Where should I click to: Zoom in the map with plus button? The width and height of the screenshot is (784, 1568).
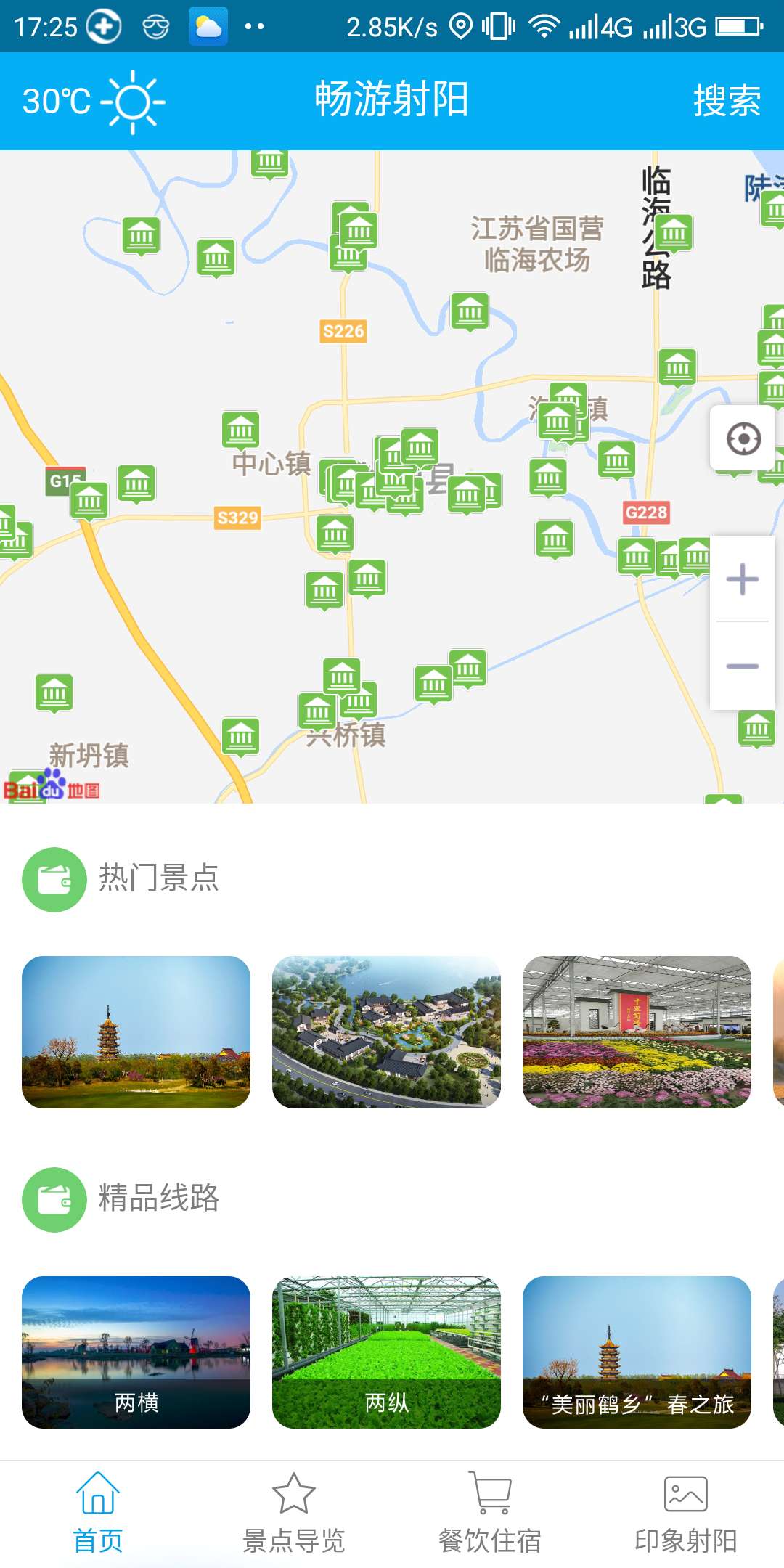(x=742, y=579)
